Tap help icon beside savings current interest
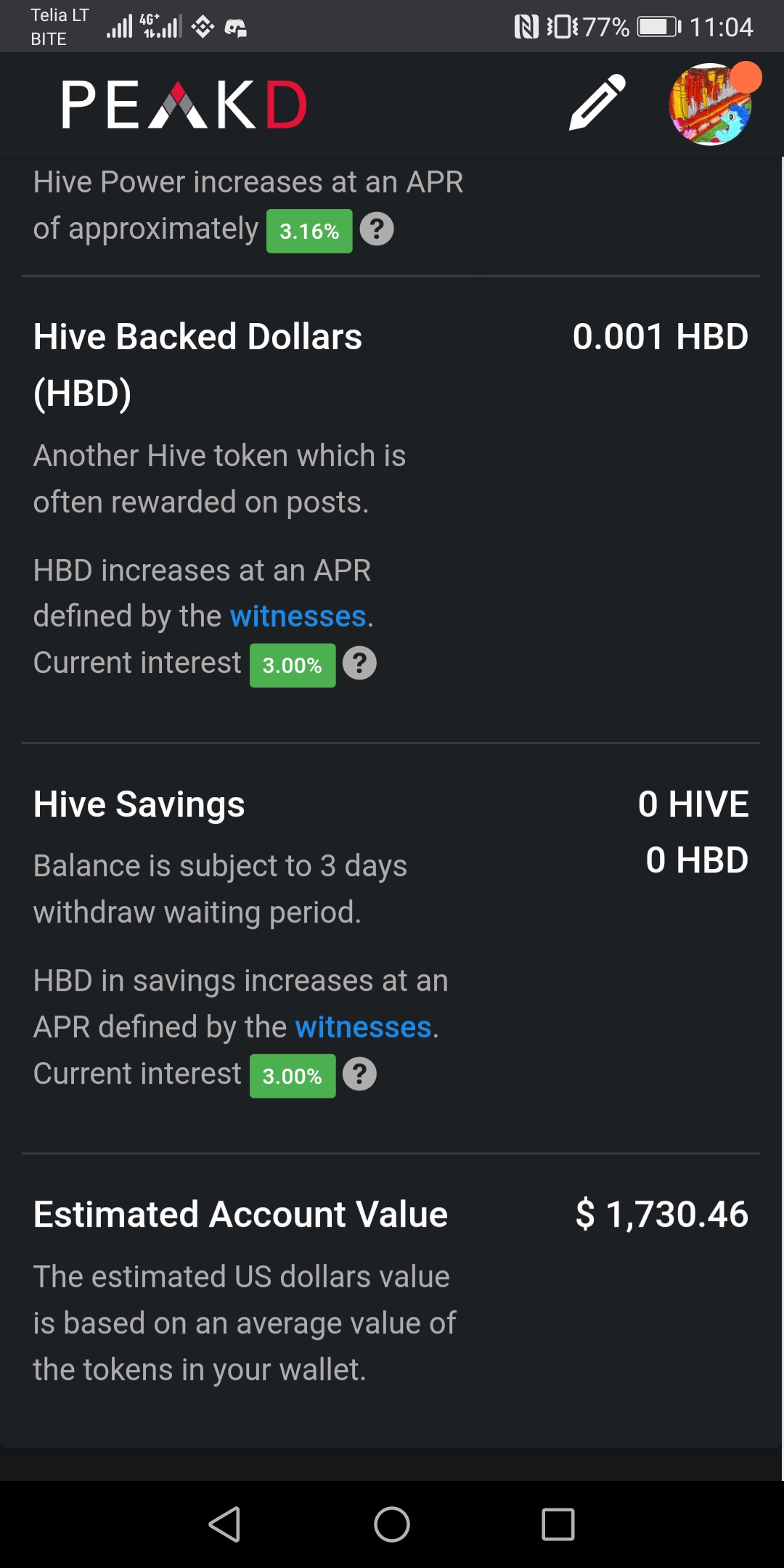 [x=359, y=1074]
